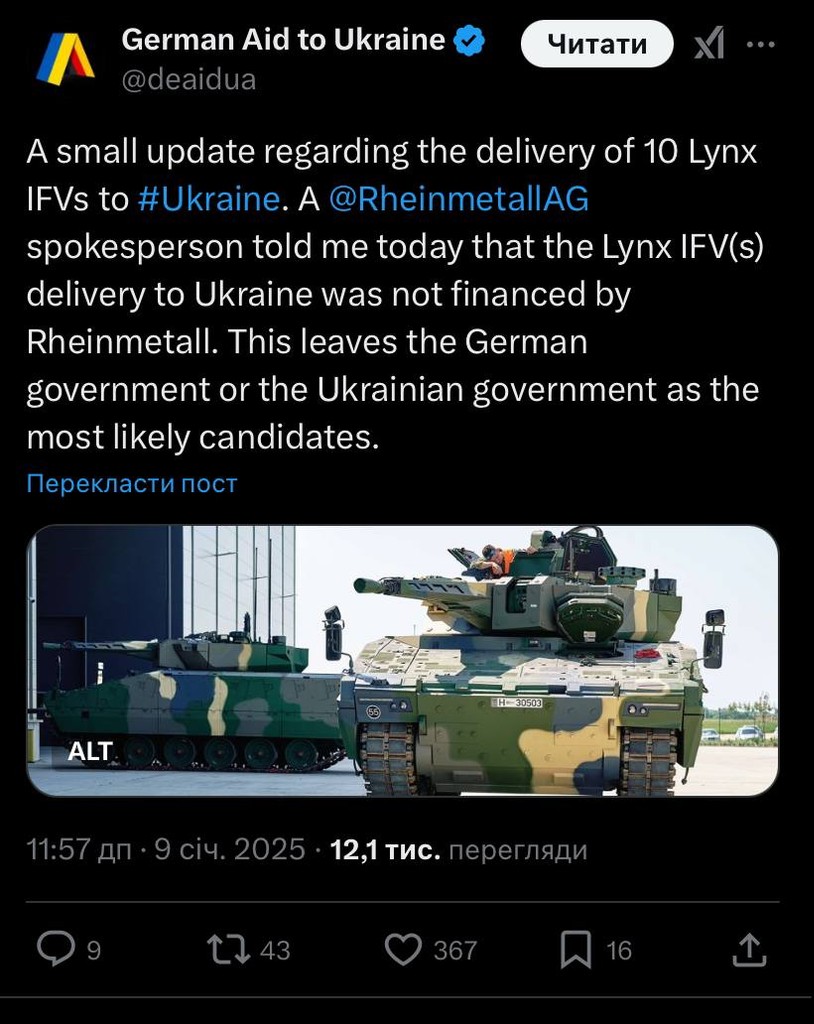Share the post via the share arrow icon
Screen dimensions: 814x1024
(749, 950)
